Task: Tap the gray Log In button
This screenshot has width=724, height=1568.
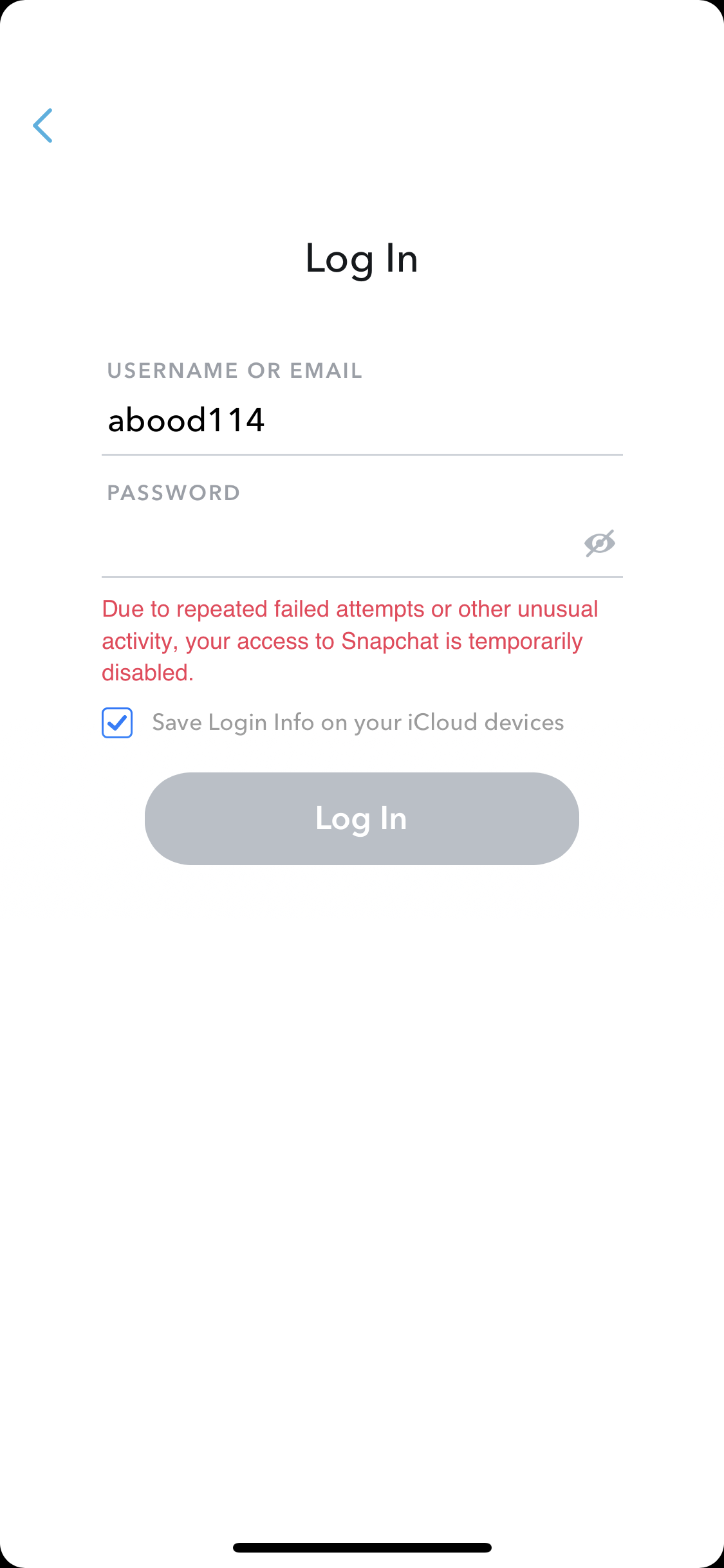Action: (362, 819)
